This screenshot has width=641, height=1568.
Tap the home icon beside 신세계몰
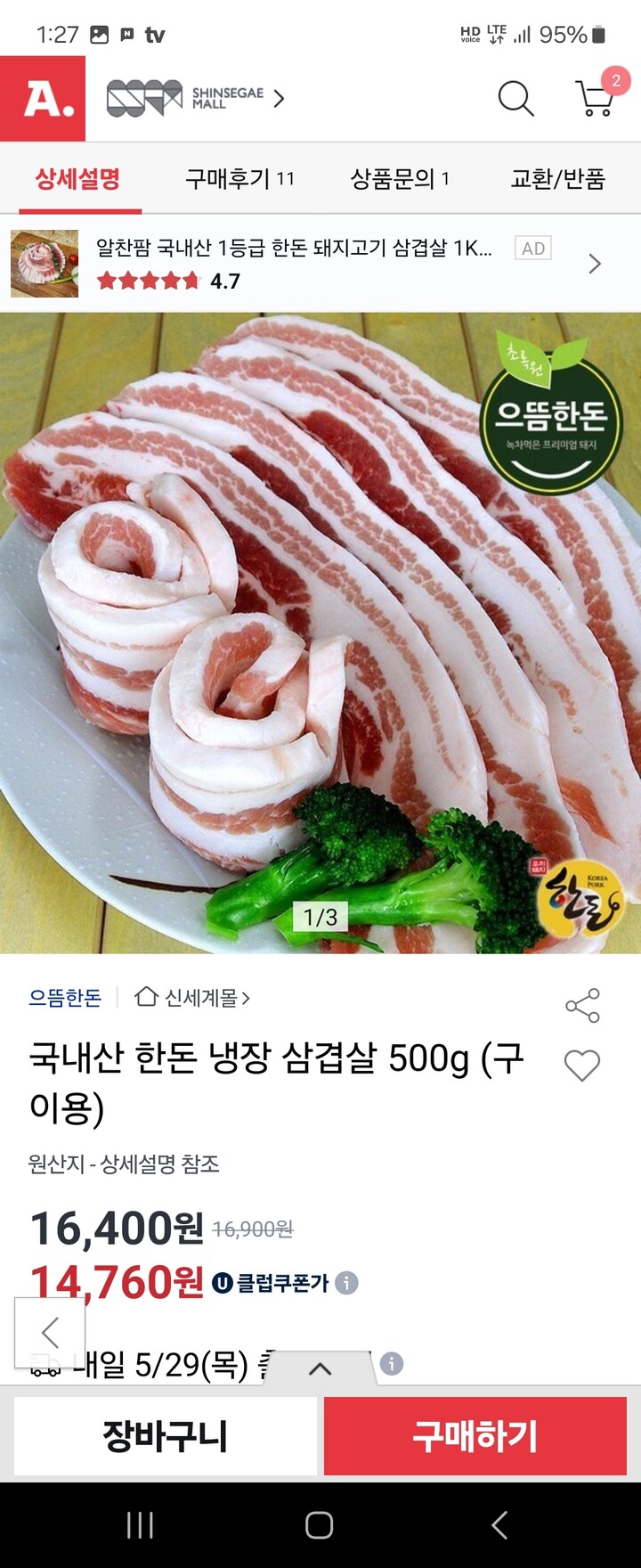point(142,1000)
